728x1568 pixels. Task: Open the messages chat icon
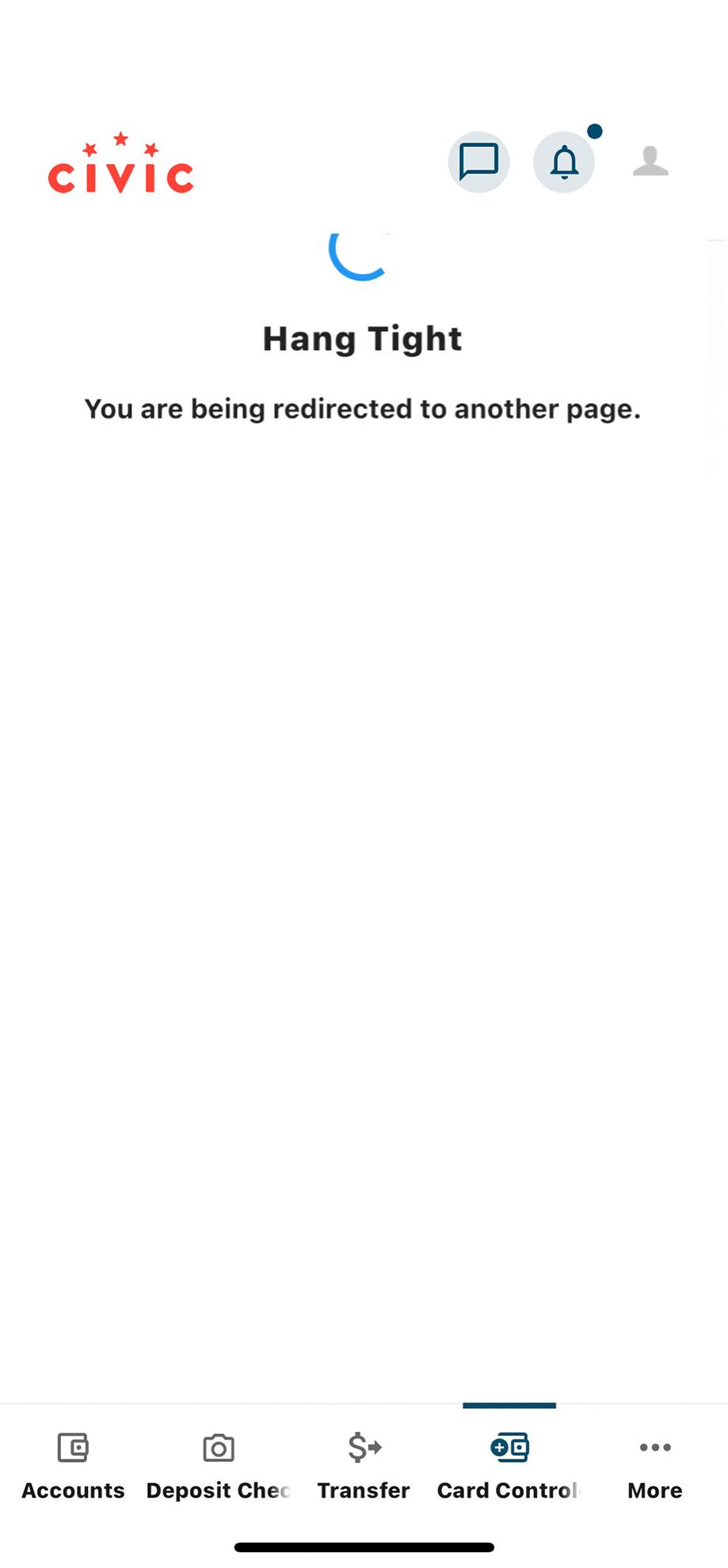point(478,162)
